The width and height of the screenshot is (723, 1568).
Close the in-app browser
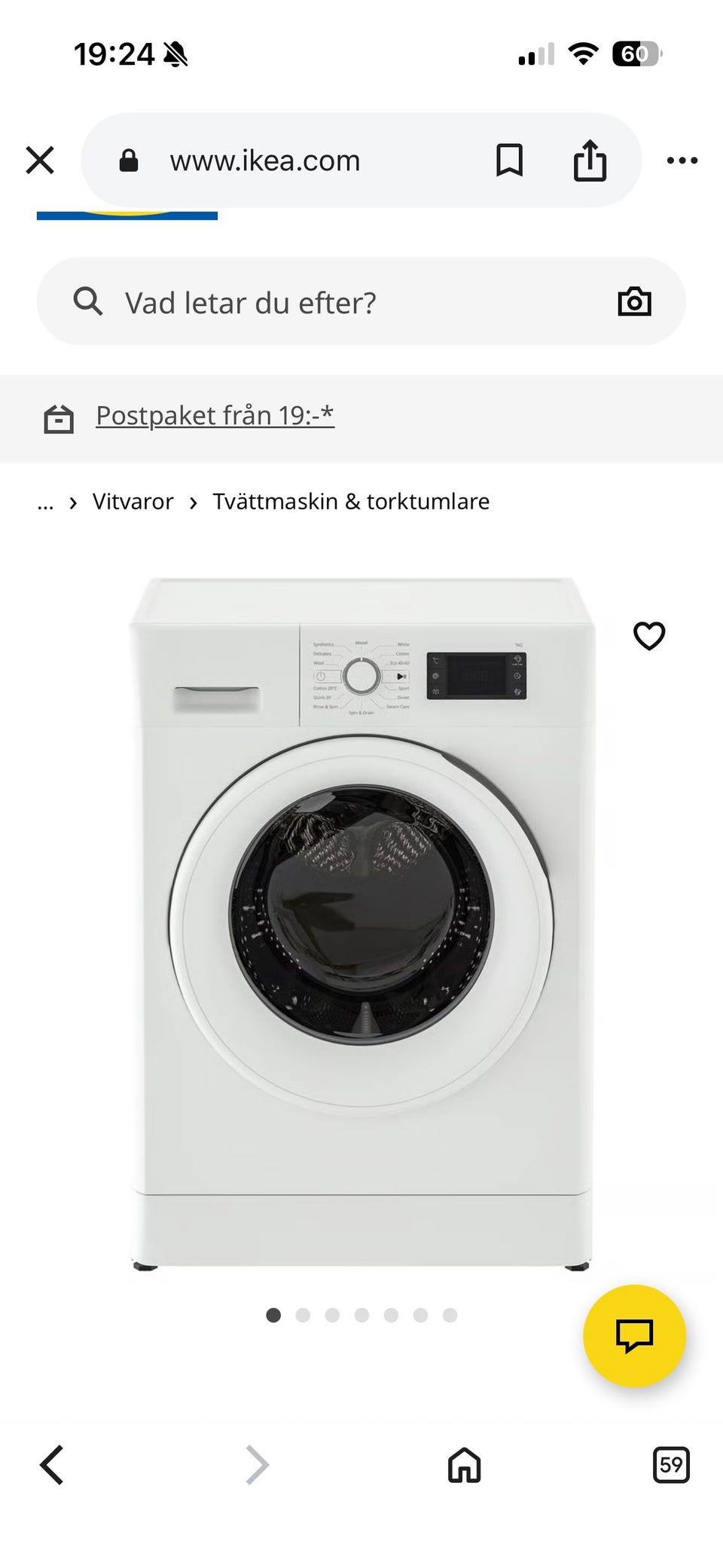[x=40, y=160]
